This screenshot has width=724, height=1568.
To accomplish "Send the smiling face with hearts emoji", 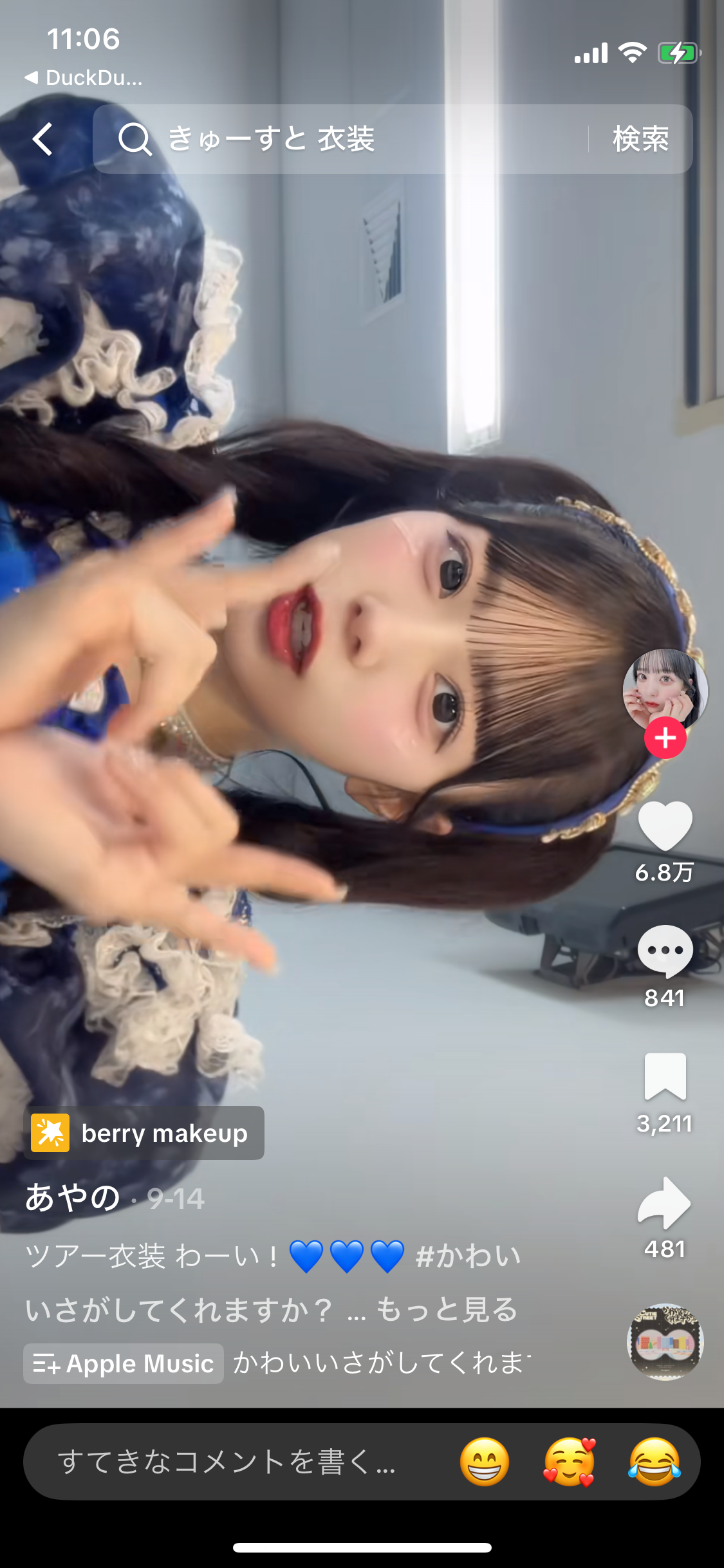I will (x=570, y=1462).
